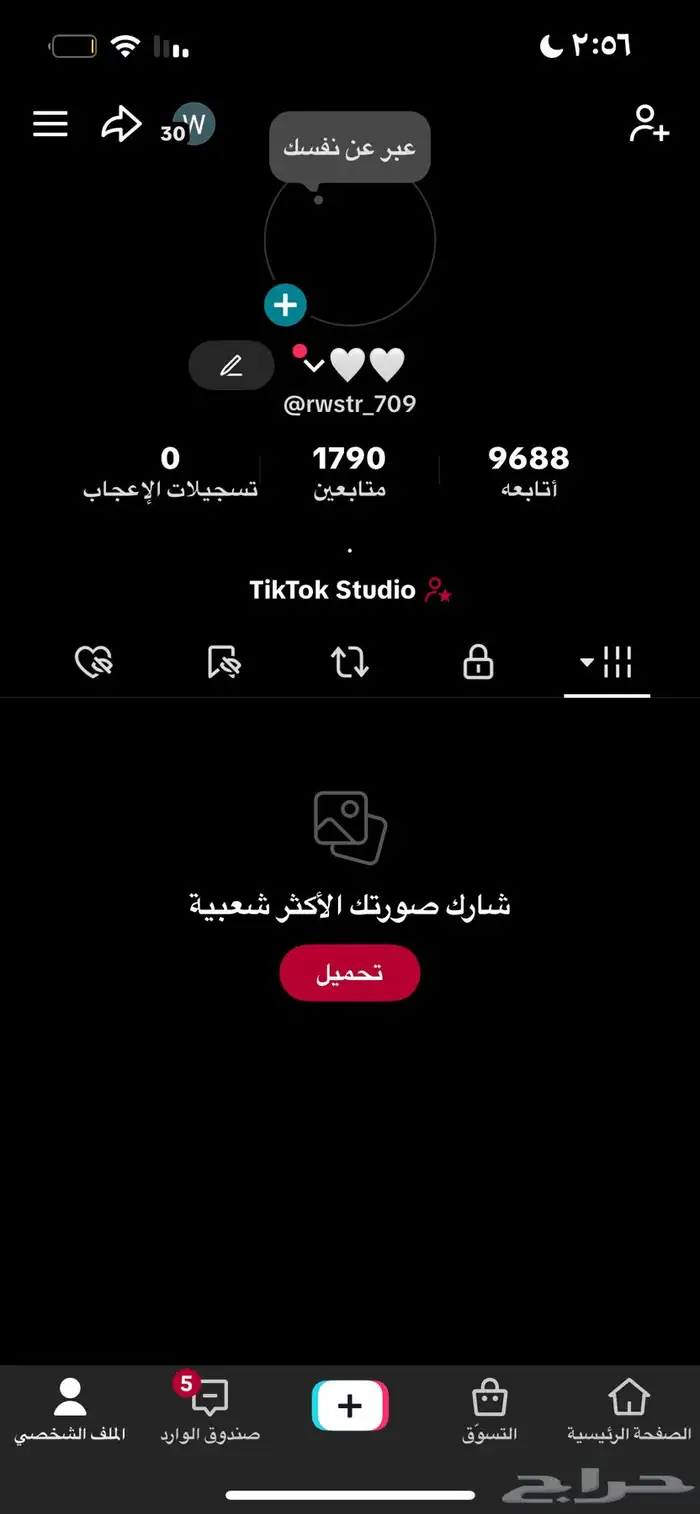Share this profile via the arrow icon

pos(121,125)
